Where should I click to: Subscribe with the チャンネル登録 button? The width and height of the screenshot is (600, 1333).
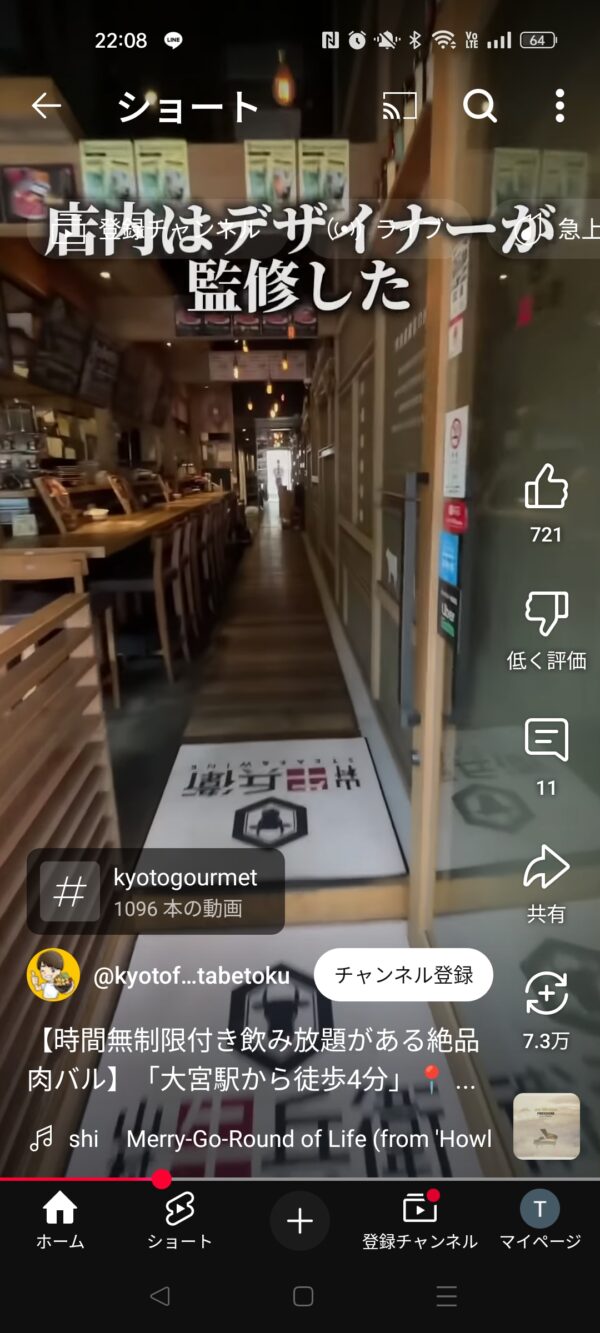[x=403, y=975]
